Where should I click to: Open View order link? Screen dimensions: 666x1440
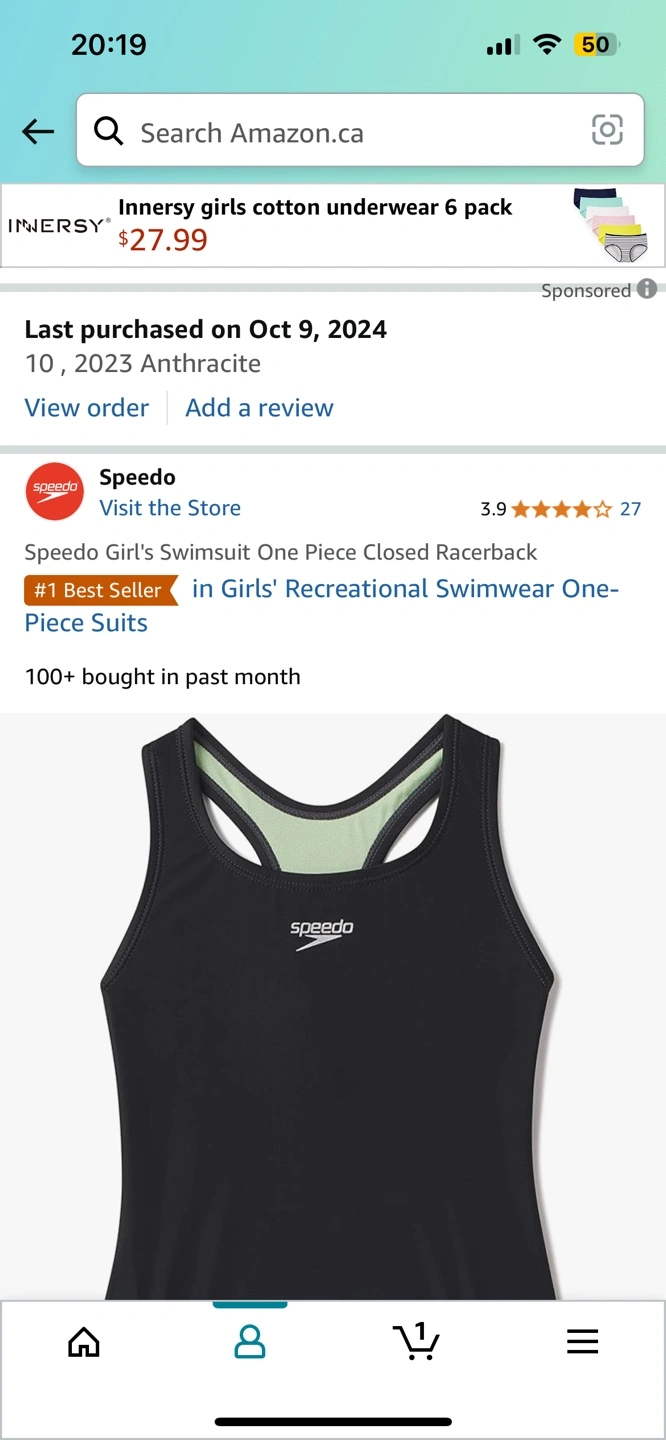[x=87, y=408]
